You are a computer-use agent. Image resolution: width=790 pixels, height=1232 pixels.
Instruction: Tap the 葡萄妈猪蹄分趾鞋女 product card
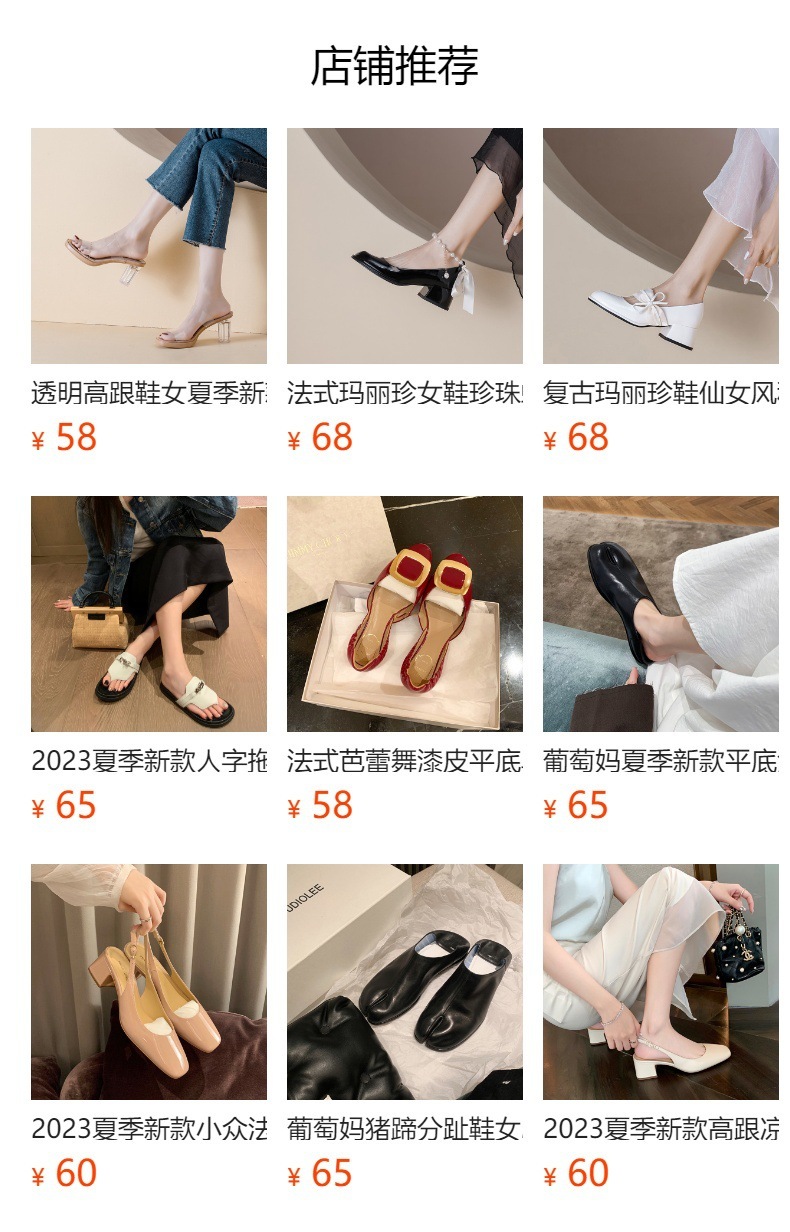[x=404, y=982]
